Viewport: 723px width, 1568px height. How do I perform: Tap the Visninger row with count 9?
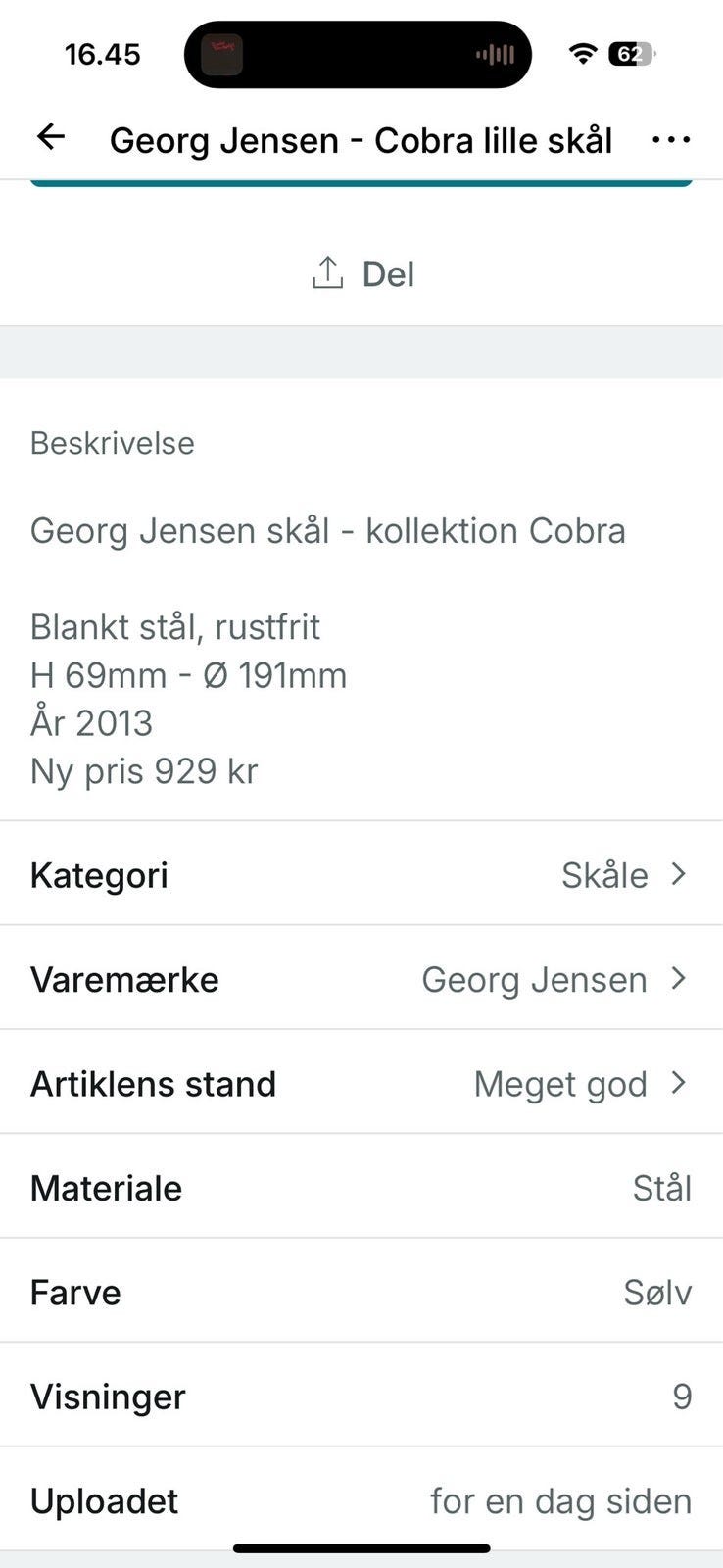coord(361,1396)
